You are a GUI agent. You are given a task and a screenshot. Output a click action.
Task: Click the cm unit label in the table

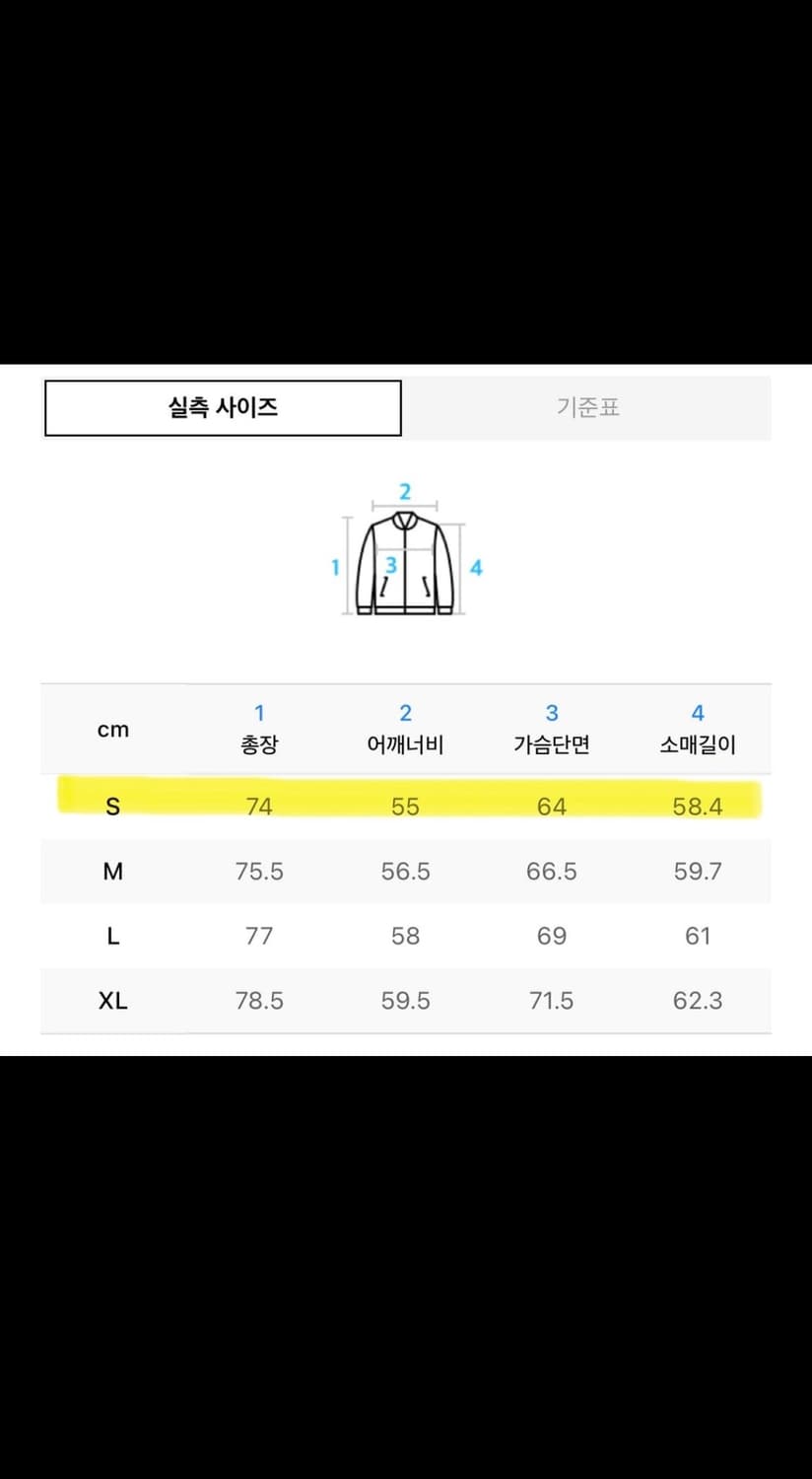coord(113,730)
